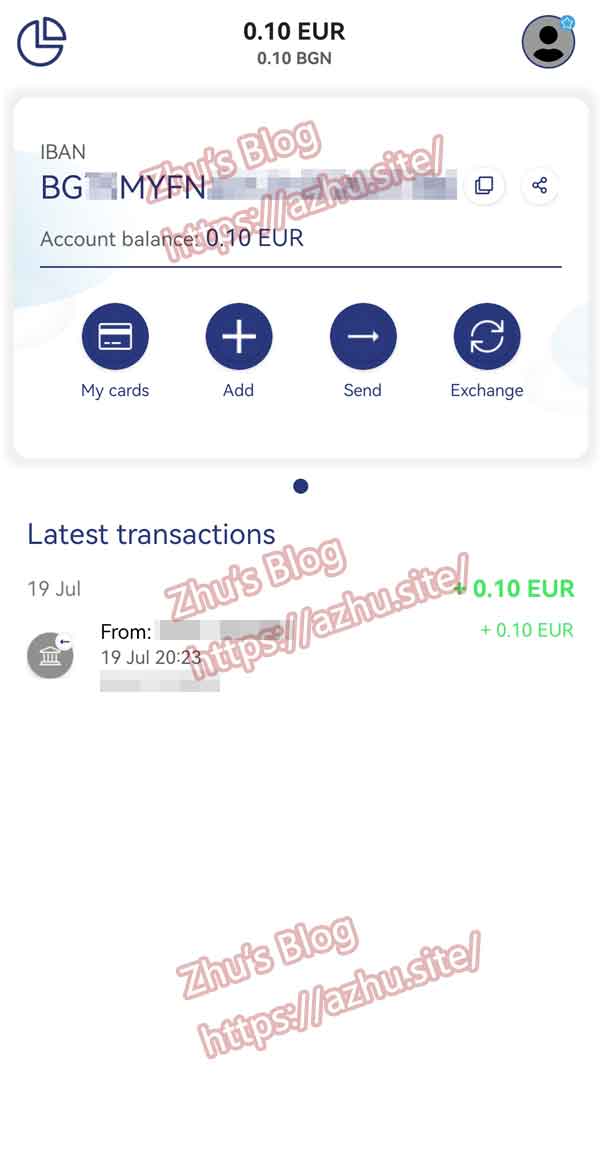Open the 19 Jul 20:23 incoming transaction
This screenshot has height=1174, width=600.
pos(300,656)
